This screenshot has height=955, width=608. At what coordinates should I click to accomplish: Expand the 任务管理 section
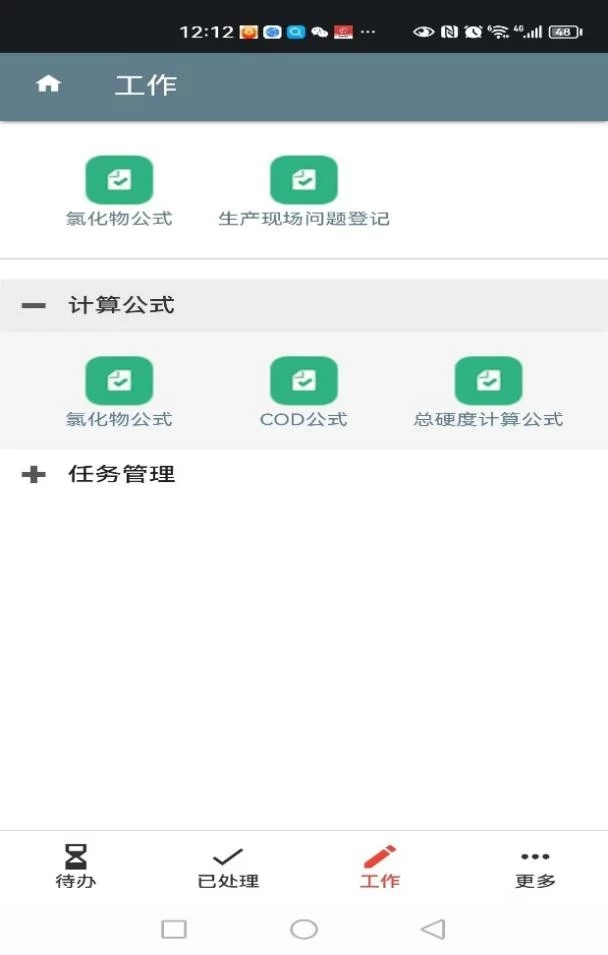[x=34, y=474]
